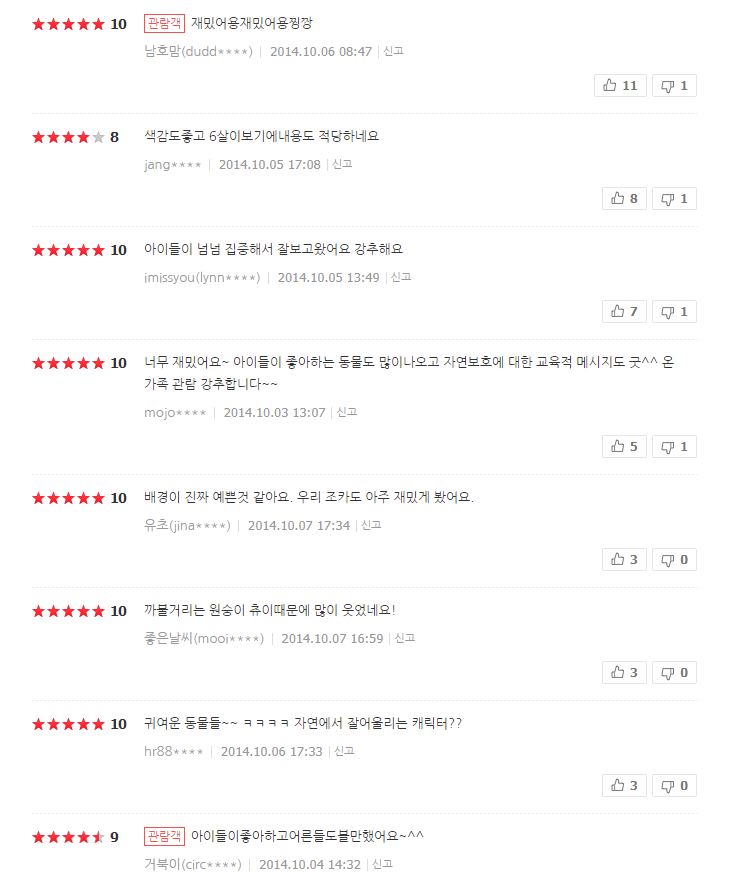Dislike the review by 남호맘
The height and width of the screenshot is (883, 729).
[x=674, y=86]
